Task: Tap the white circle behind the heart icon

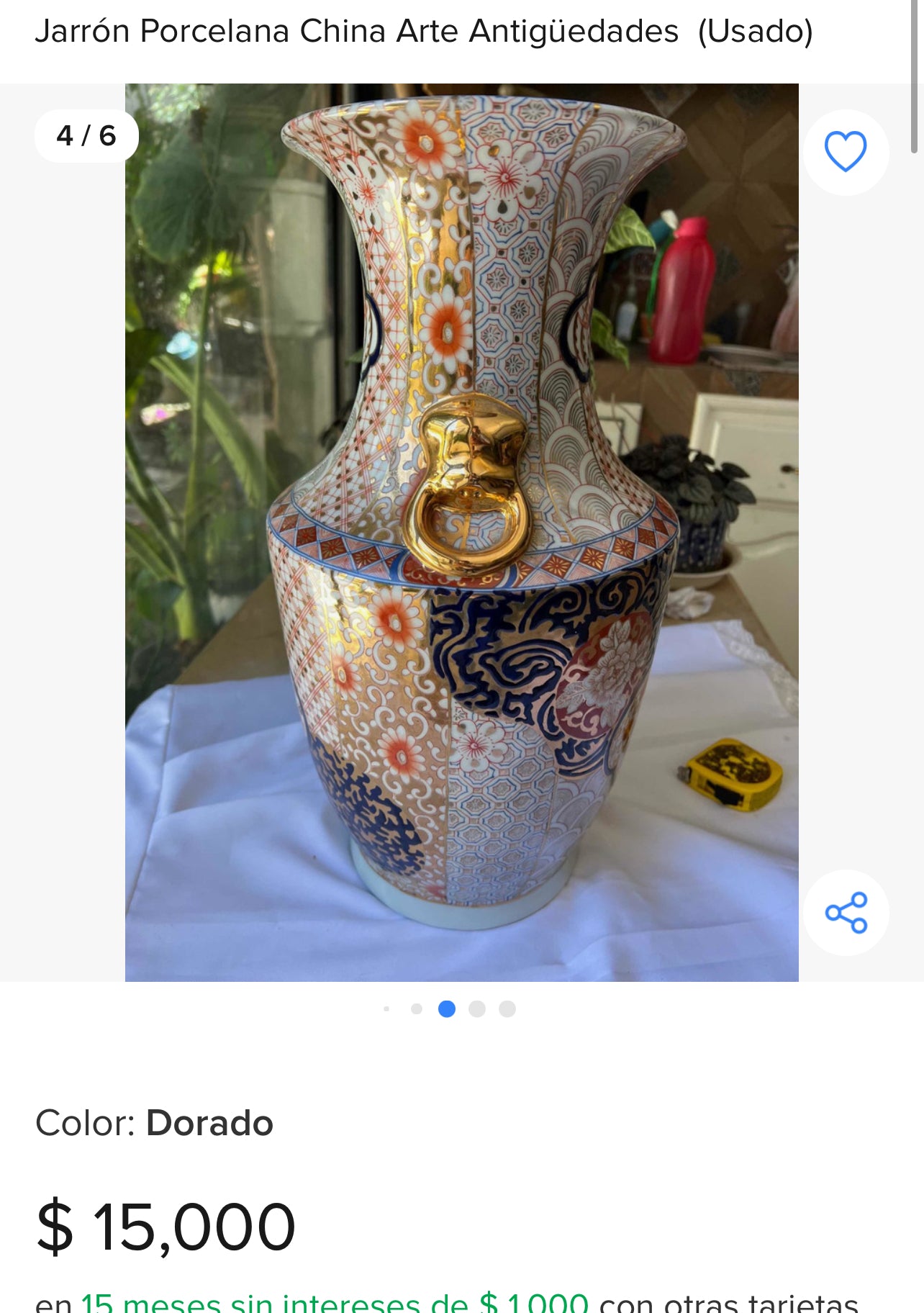Action: click(x=847, y=151)
